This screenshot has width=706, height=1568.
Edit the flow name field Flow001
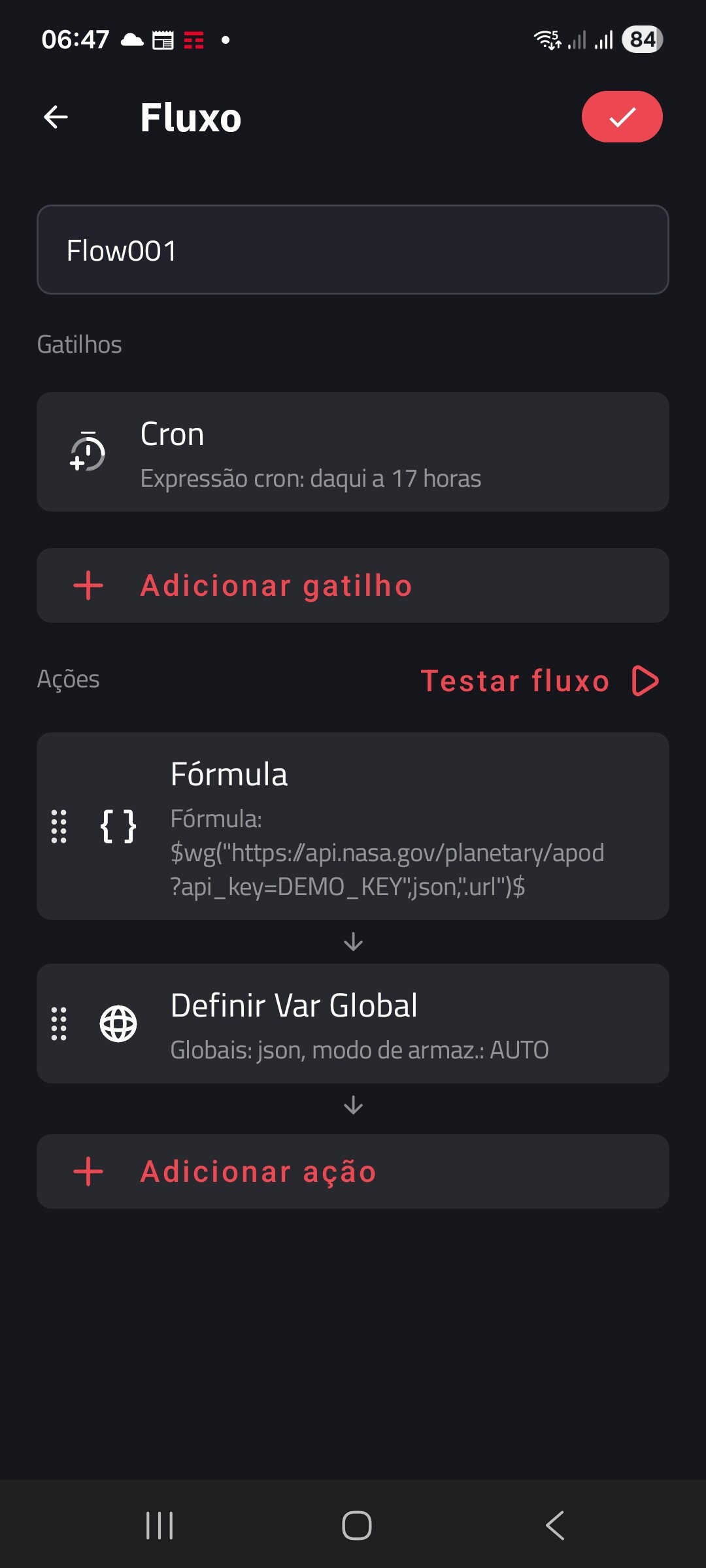click(353, 250)
